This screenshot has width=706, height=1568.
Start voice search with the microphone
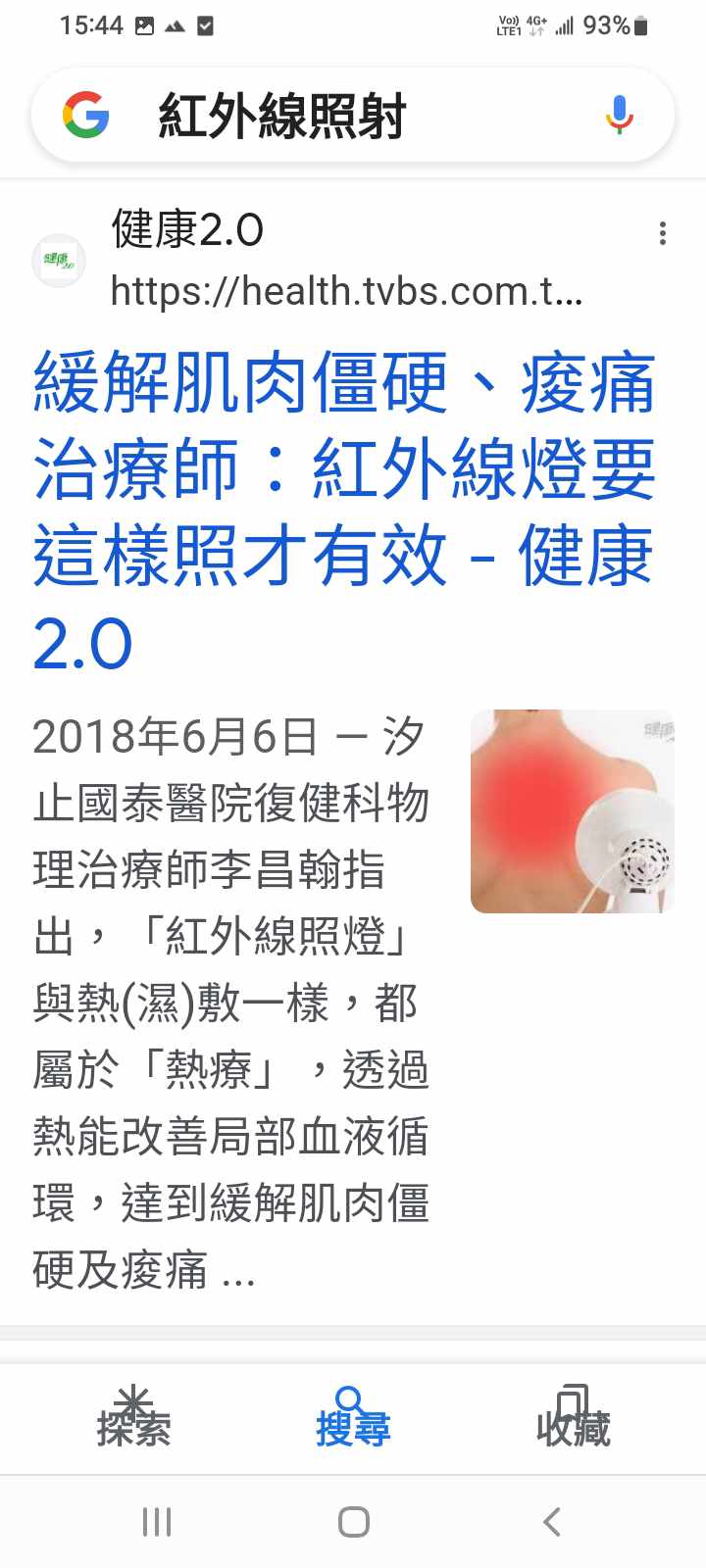pyautogui.click(x=618, y=116)
